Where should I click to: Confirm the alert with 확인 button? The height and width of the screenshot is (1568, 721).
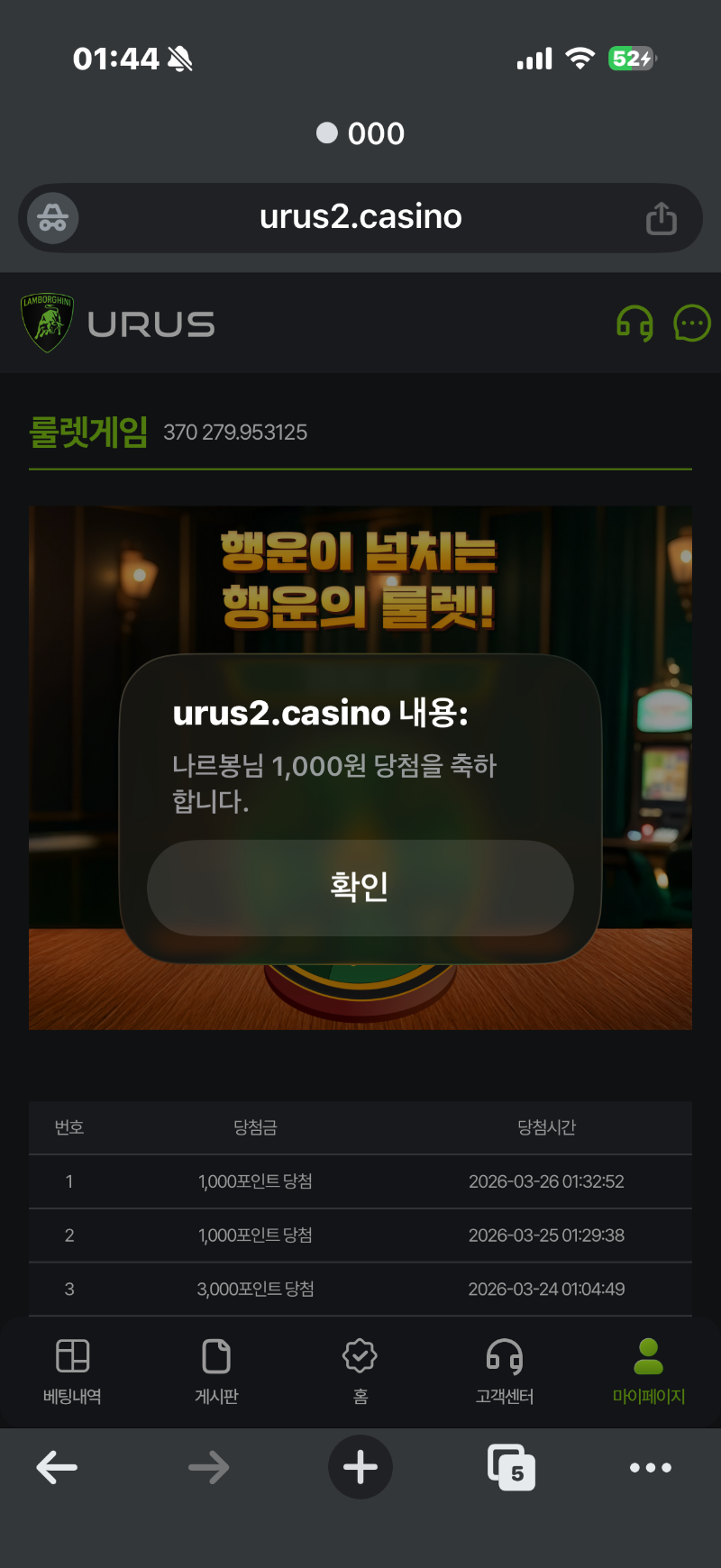[360, 888]
